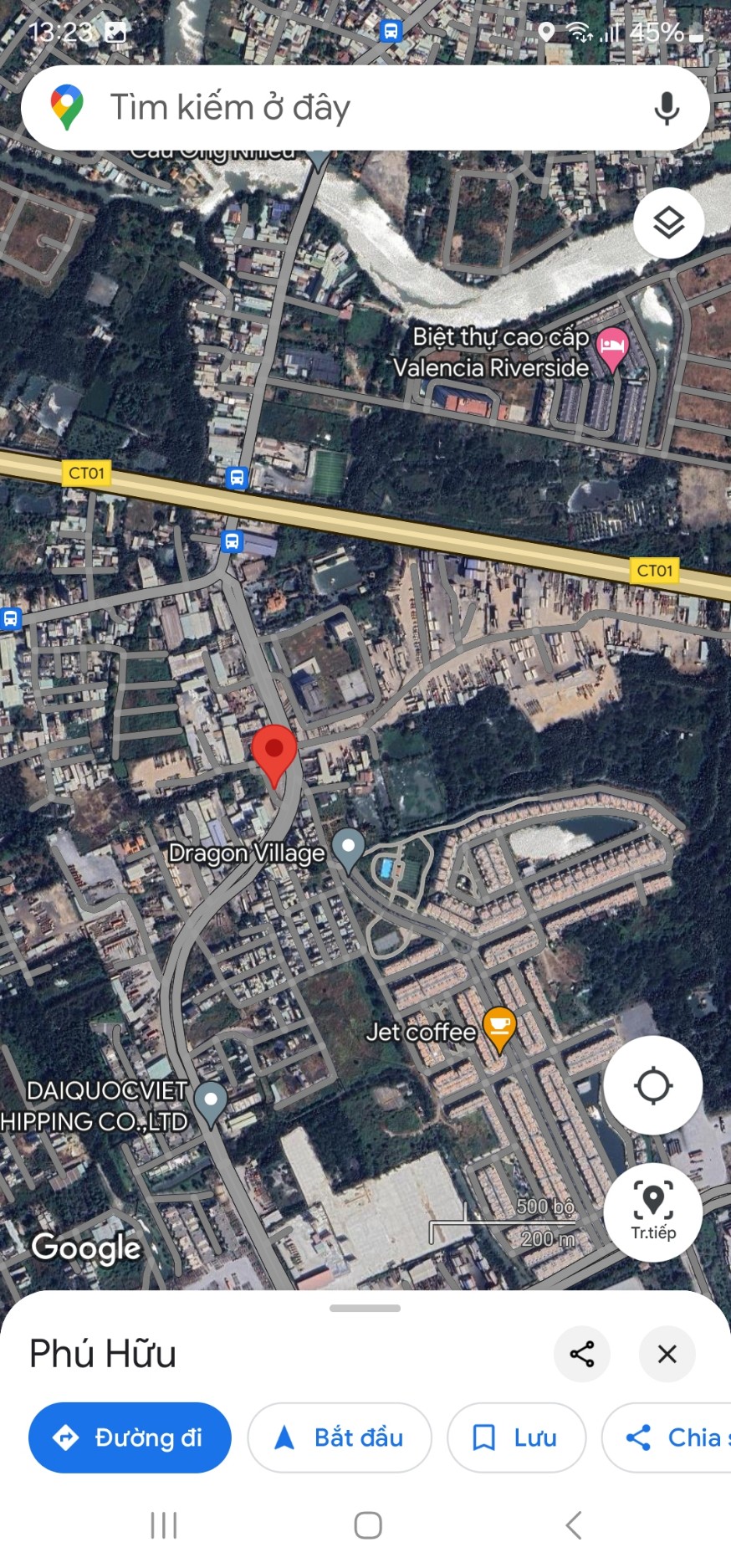The height and width of the screenshot is (1568, 731).
Task: Open the Valencia Riverside hotel marker
Action: click(612, 347)
